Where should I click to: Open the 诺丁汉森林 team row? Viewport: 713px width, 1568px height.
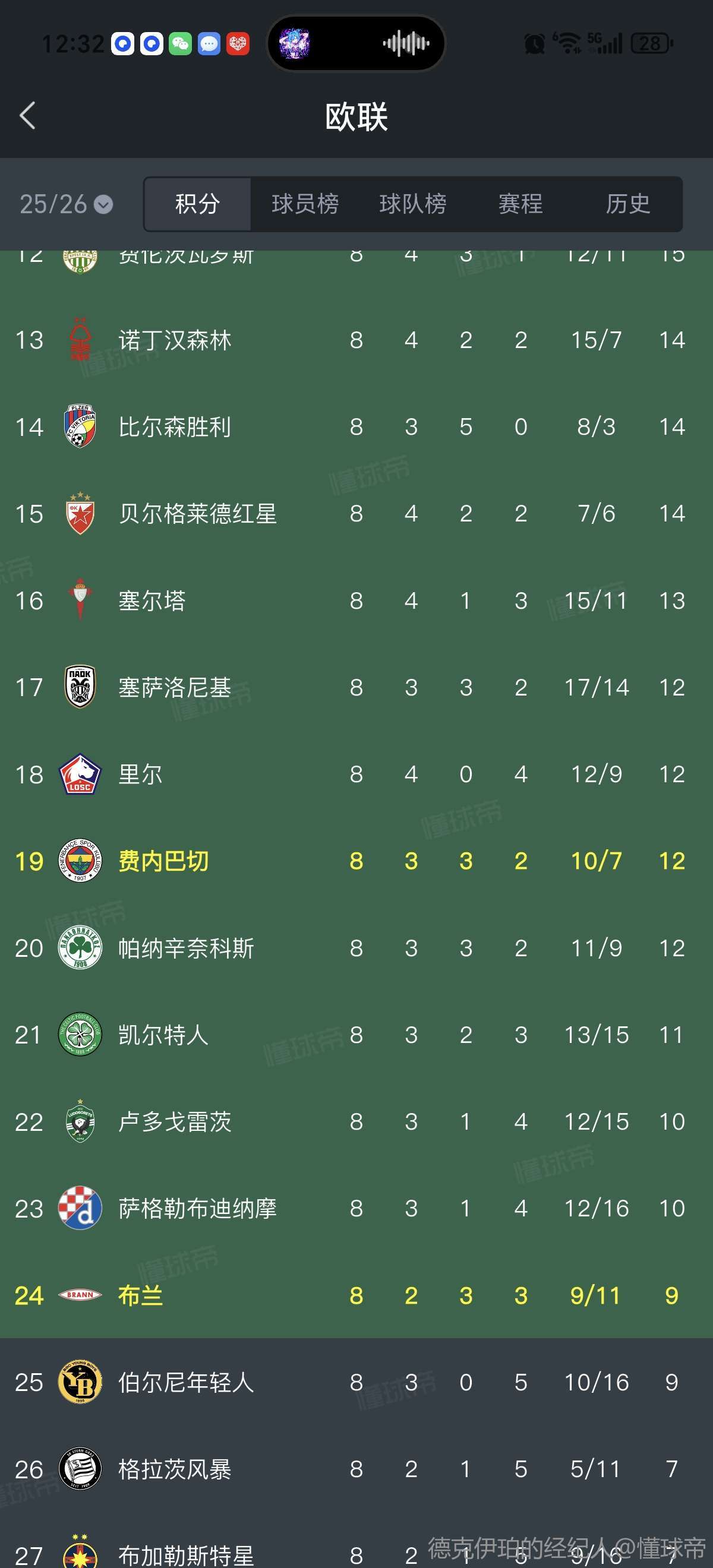(x=174, y=340)
